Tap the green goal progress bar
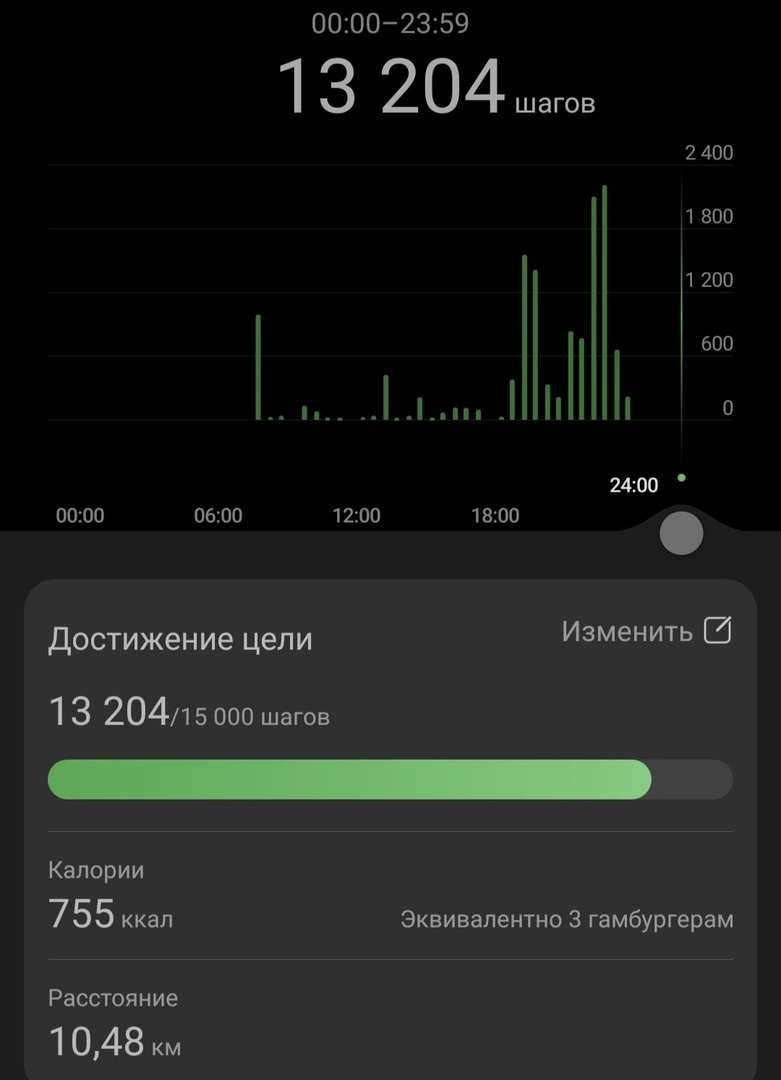 pos(350,778)
